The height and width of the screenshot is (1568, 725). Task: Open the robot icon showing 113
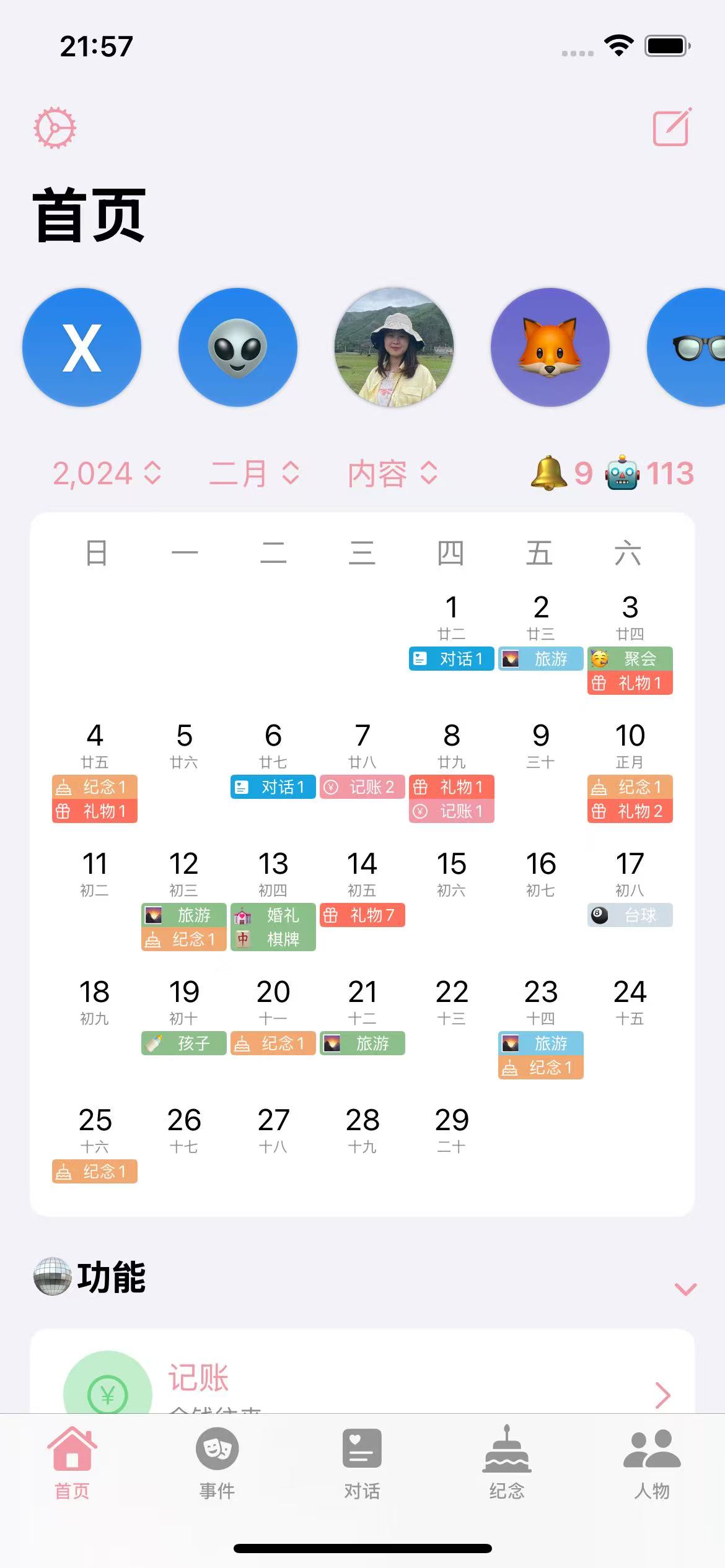649,474
